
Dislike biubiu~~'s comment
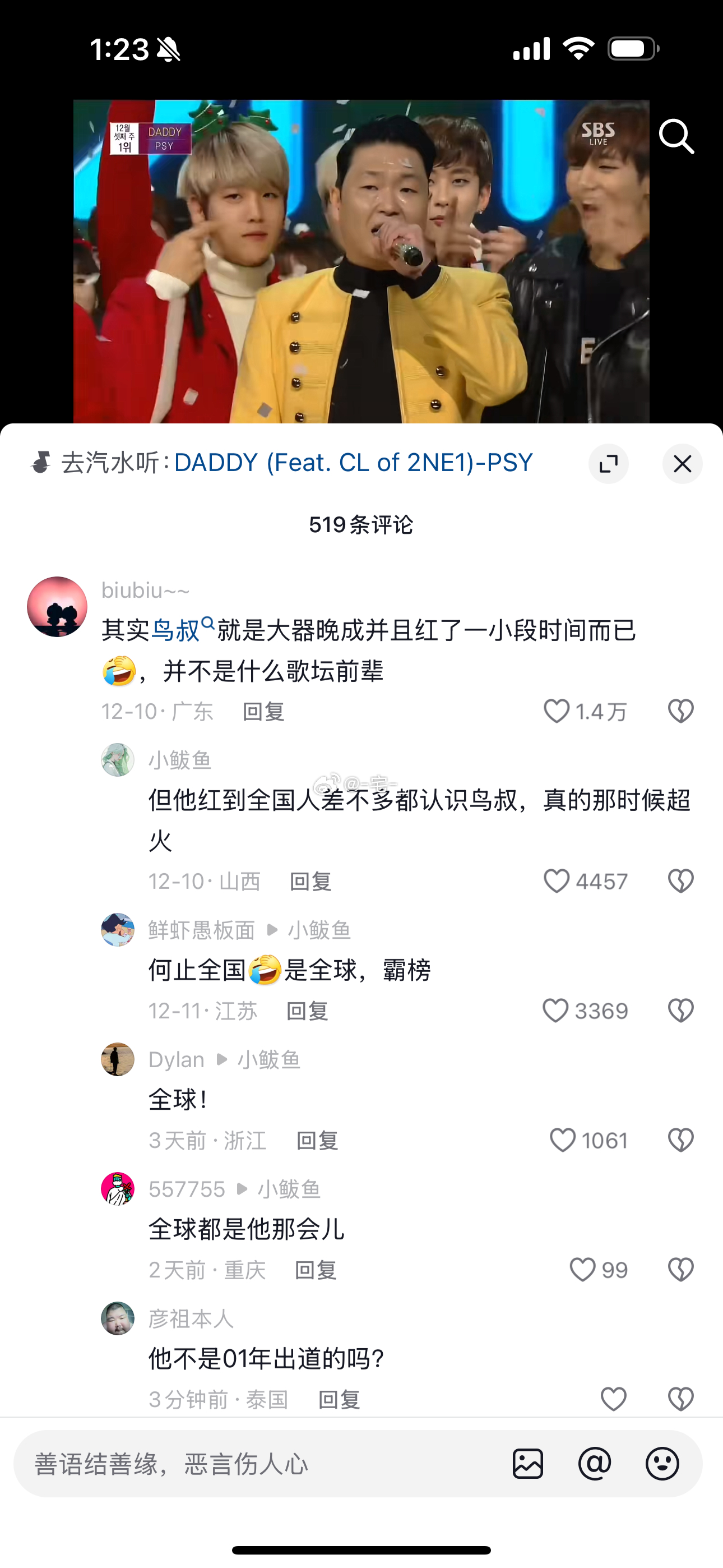pyautogui.click(x=680, y=711)
